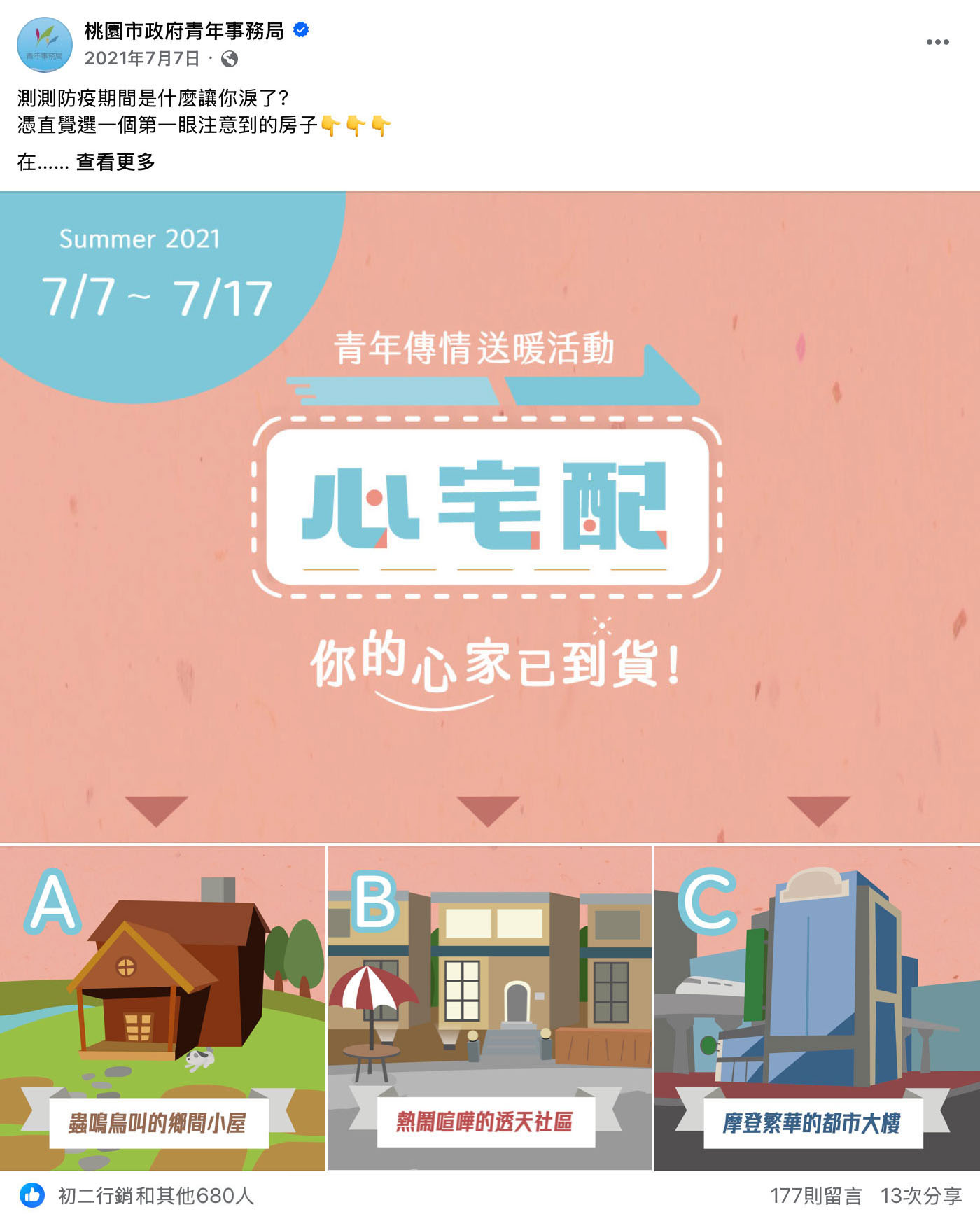The image size is (980, 1219).
Task: Open the 2021年7月7日 post timestamp
Action: tap(142, 58)
